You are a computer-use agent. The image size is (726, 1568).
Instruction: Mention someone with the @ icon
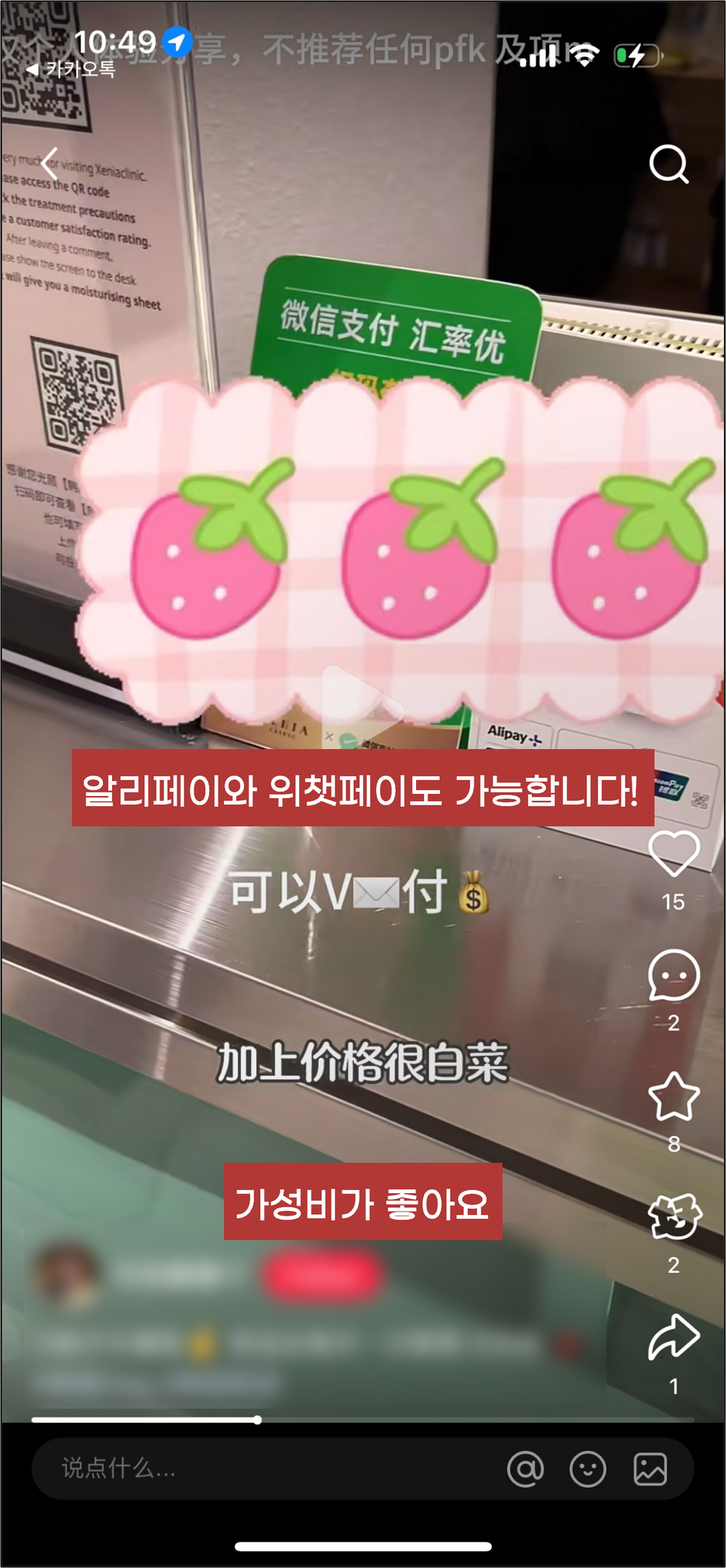point(525,1469)
